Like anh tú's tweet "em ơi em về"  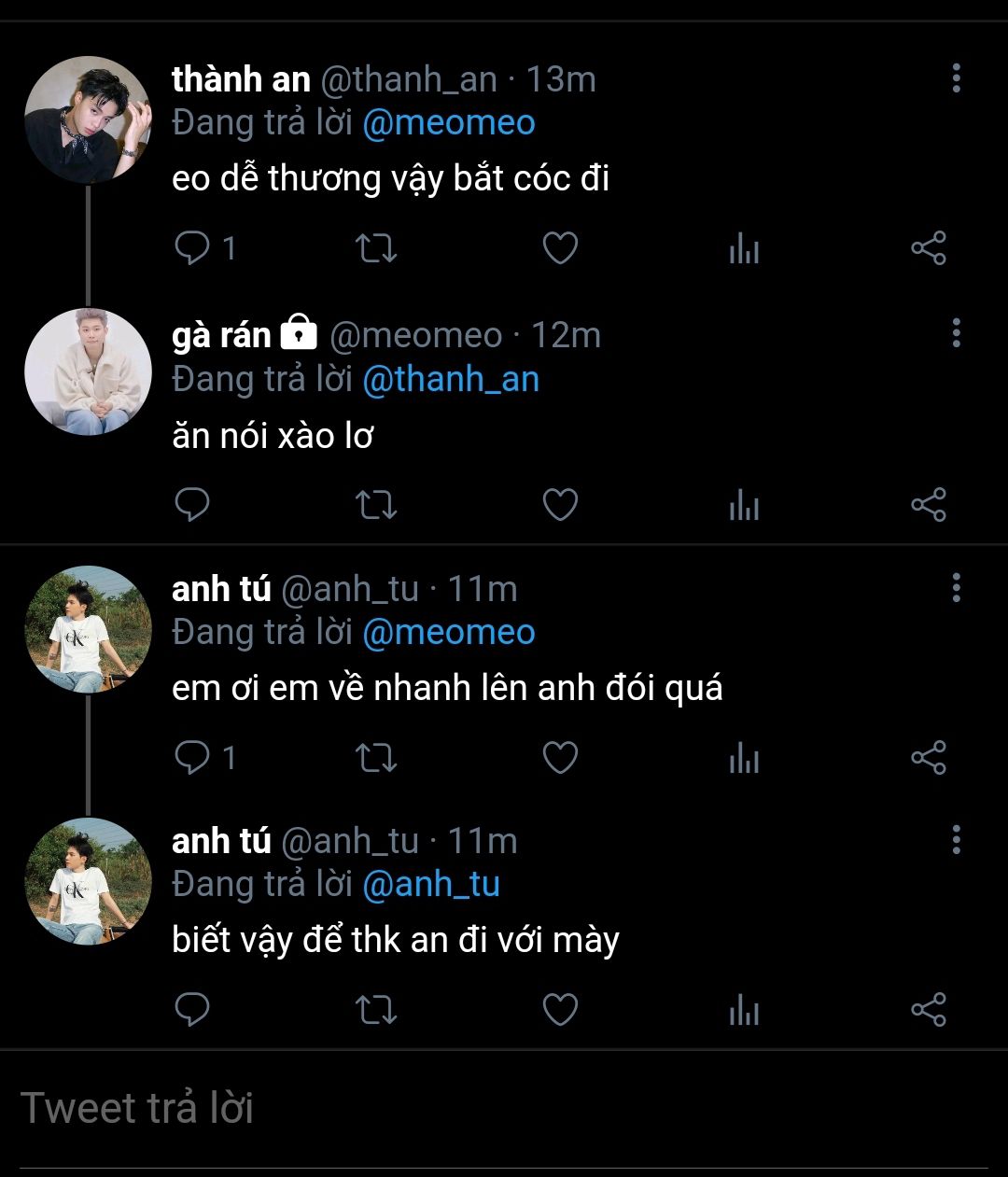[560, 757]
